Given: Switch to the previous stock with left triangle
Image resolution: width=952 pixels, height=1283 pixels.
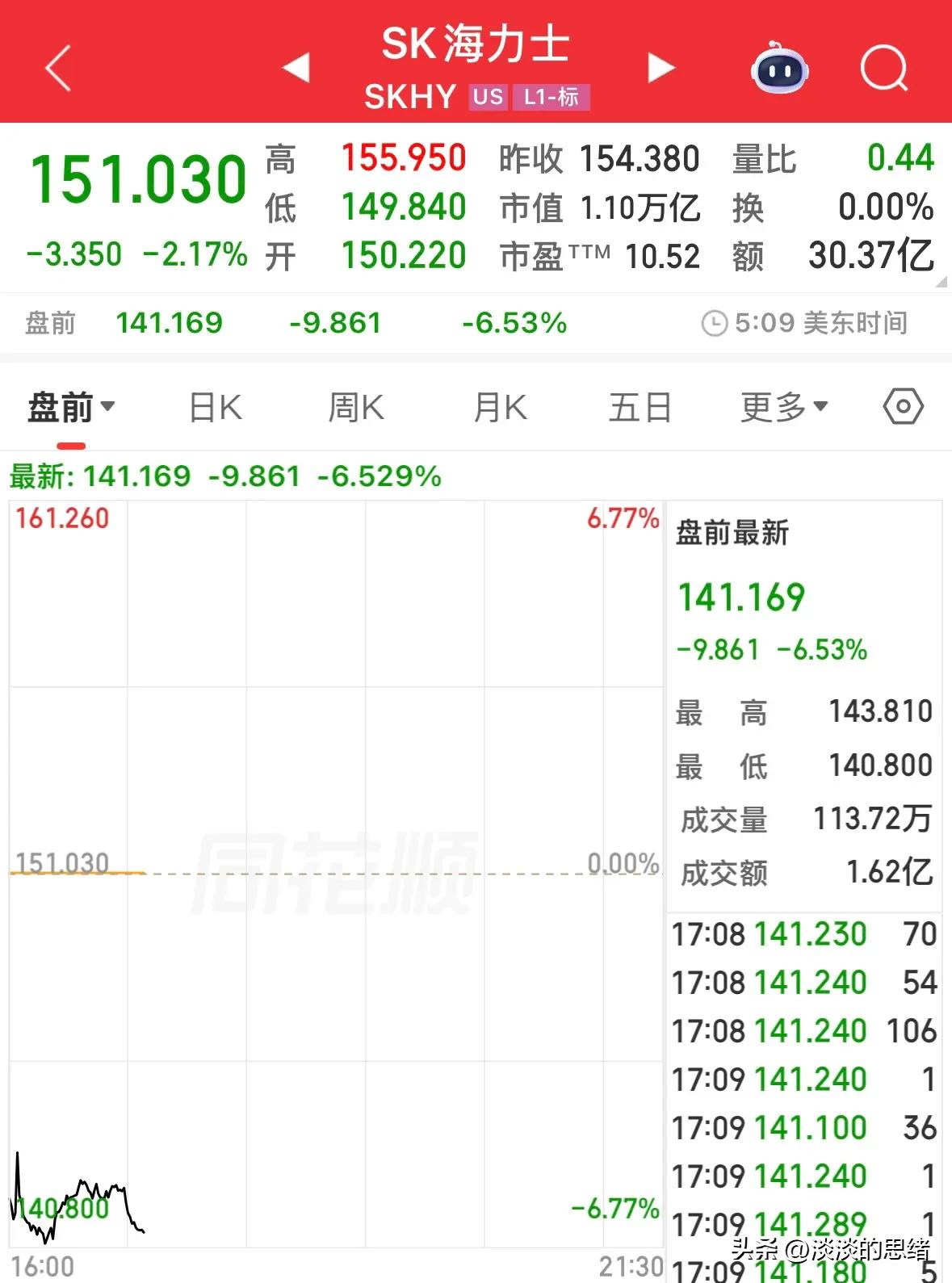Looking at the screenshot, I should click(296, 68).
